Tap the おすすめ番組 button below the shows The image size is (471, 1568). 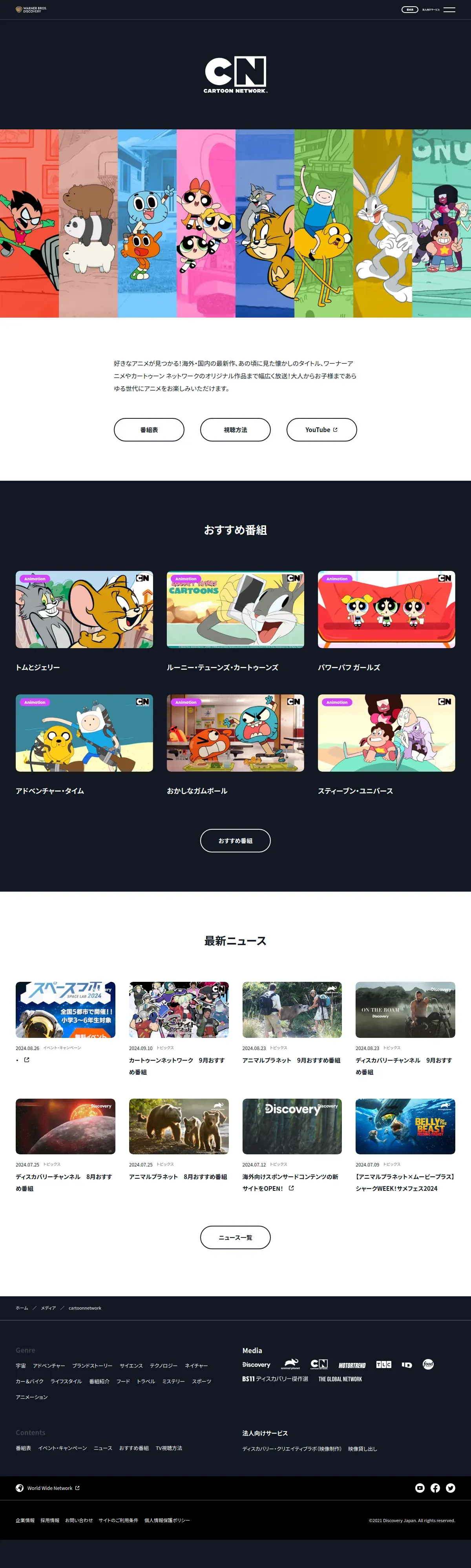point(235,841)
